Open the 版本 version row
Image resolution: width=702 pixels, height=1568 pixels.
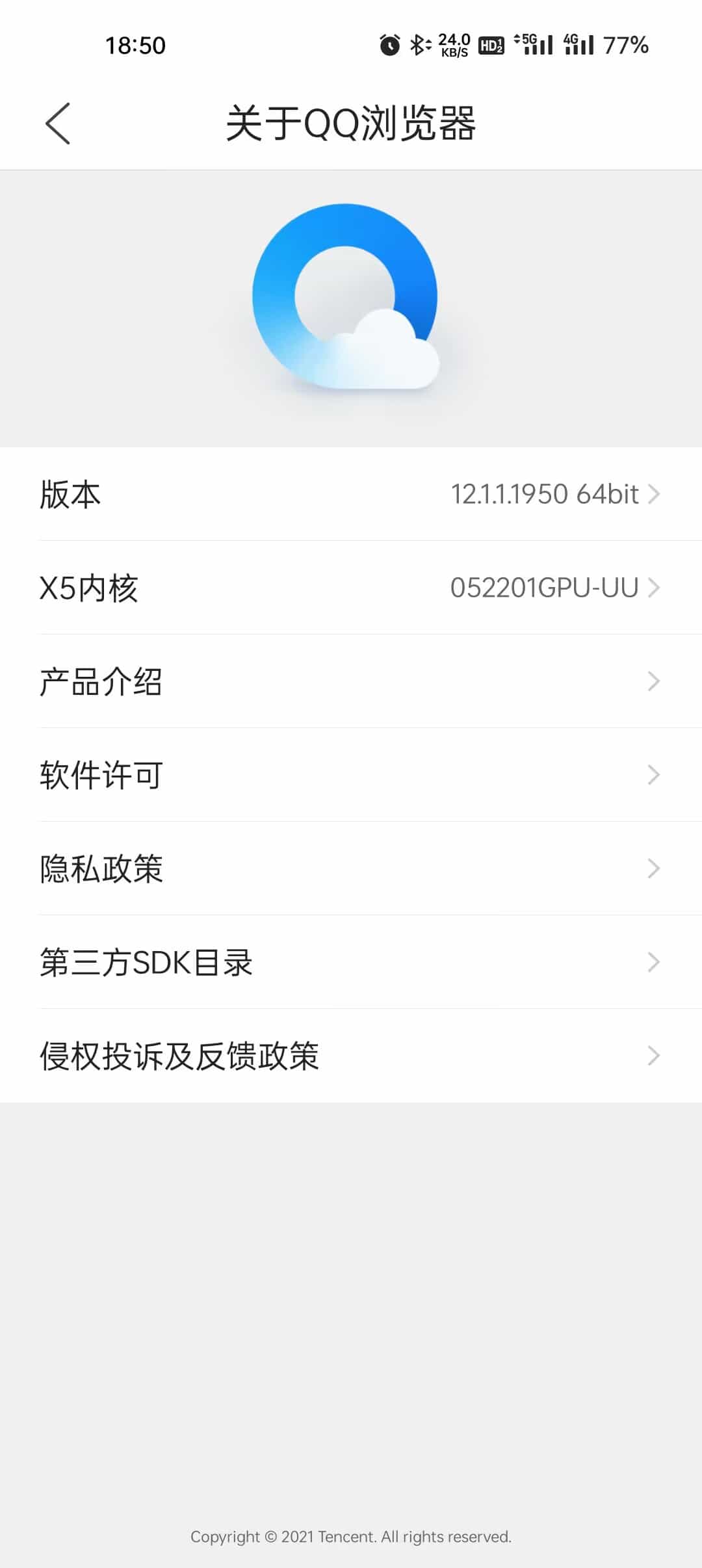click(351, 494)
